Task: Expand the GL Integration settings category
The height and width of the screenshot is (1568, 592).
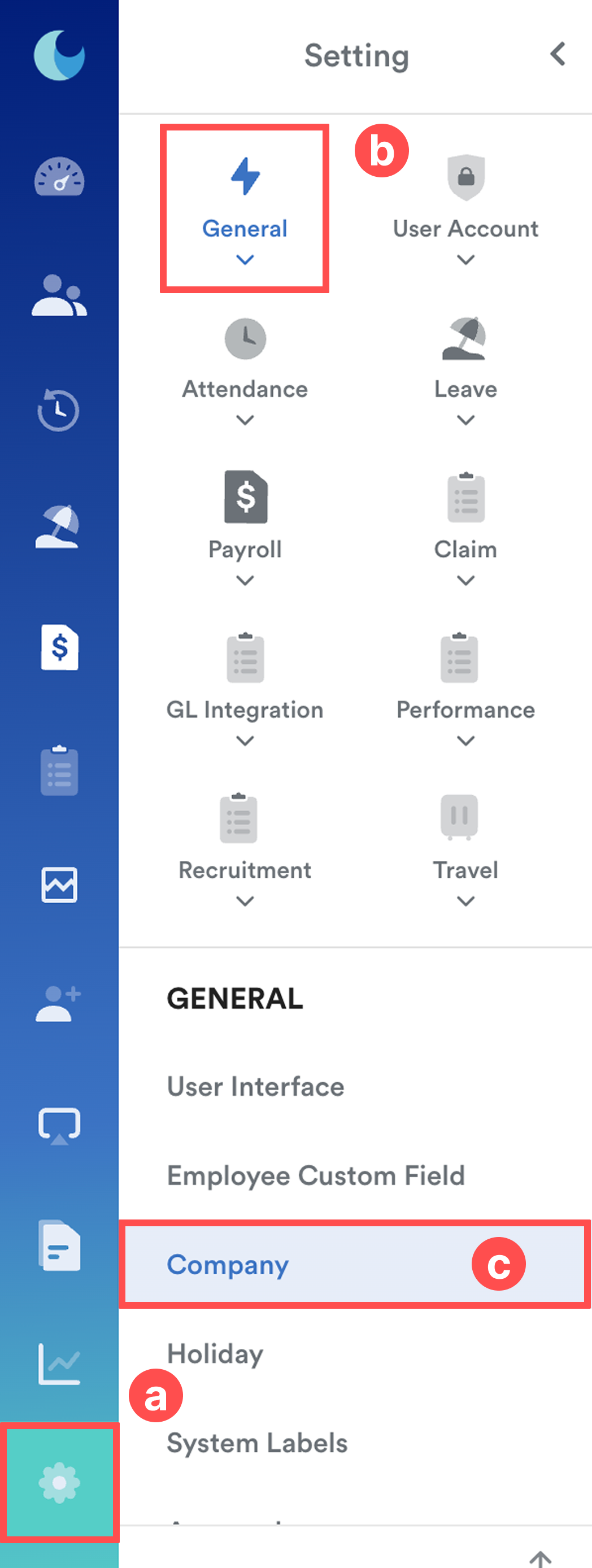Action: tap(244, 689)
